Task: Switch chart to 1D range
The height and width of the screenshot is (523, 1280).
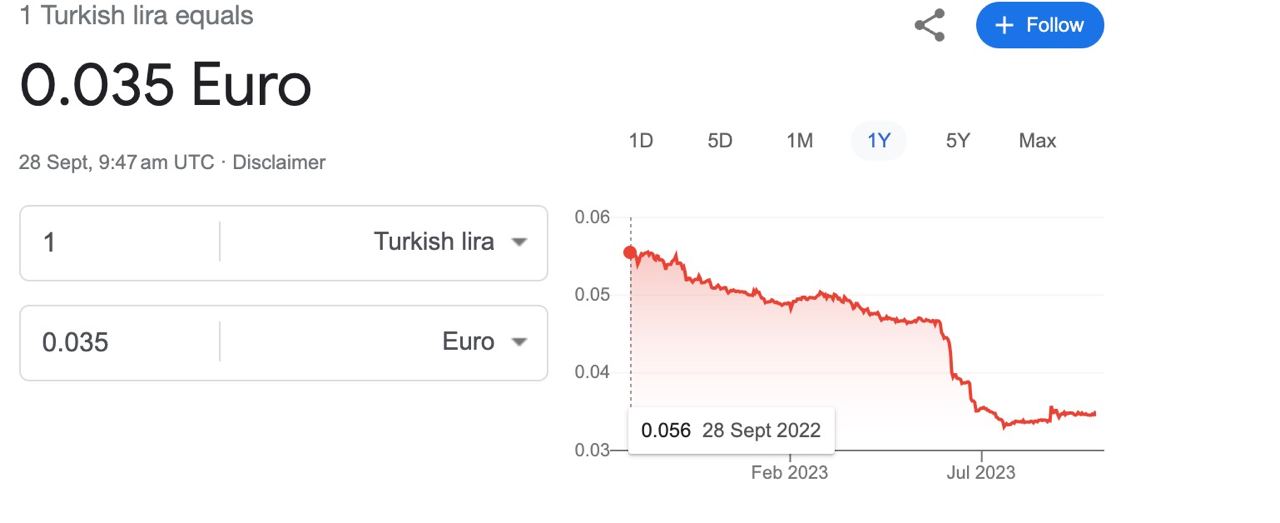Action: [641, 141]
